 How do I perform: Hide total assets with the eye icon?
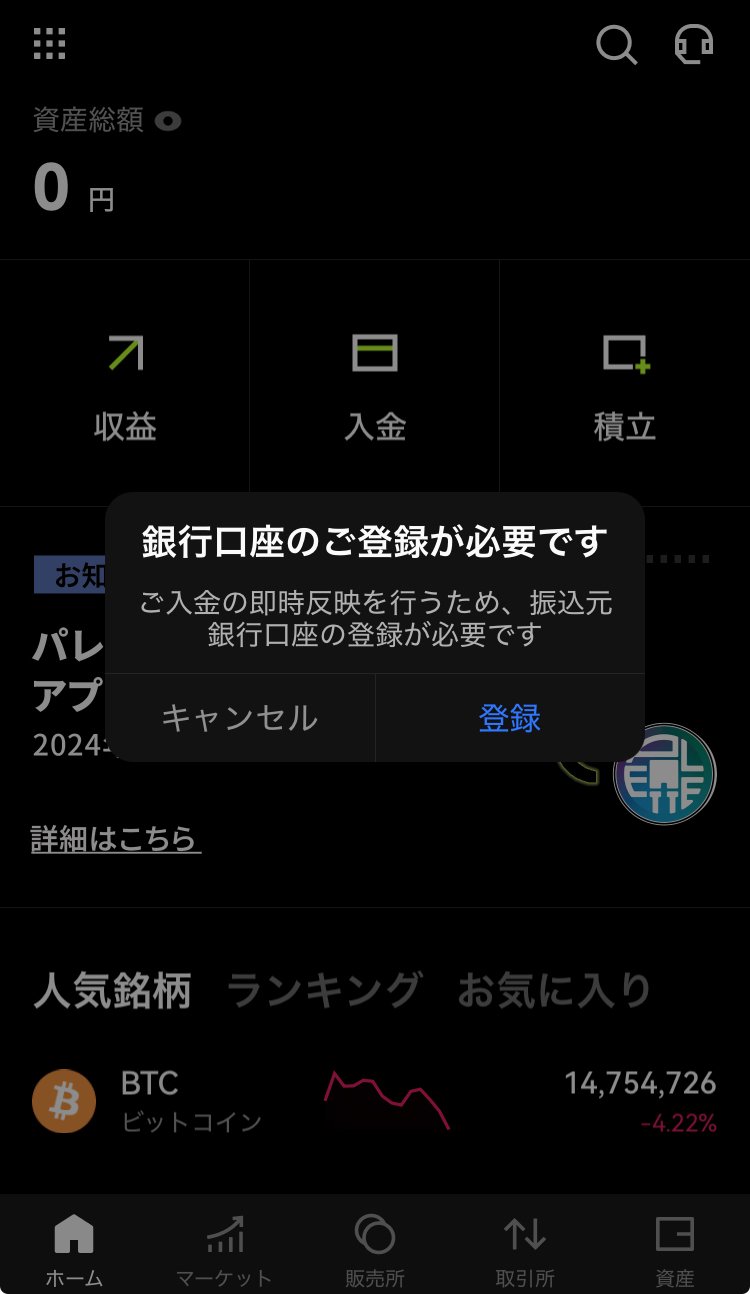(168, 122)
